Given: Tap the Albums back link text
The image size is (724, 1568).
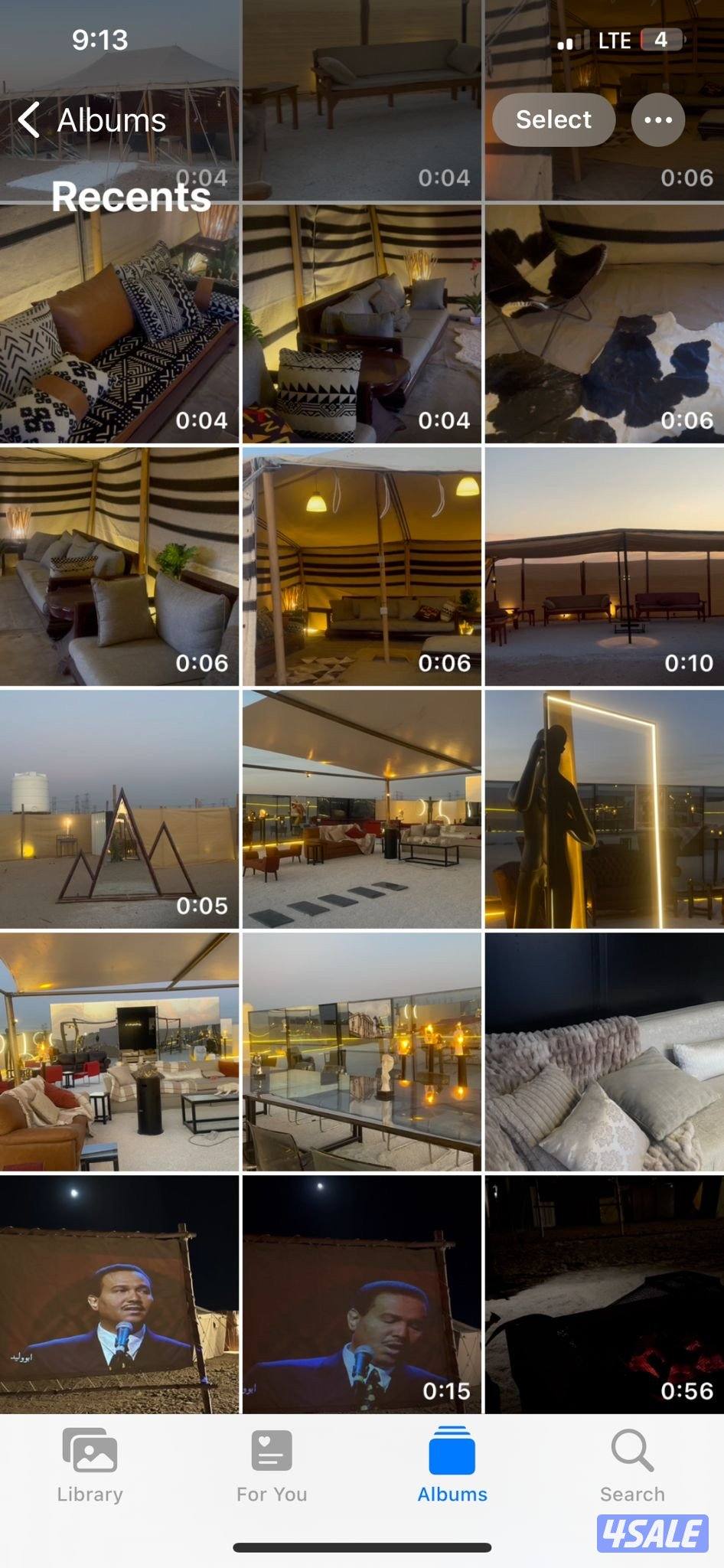Looking at the screenshot, I should coord(113,119).
